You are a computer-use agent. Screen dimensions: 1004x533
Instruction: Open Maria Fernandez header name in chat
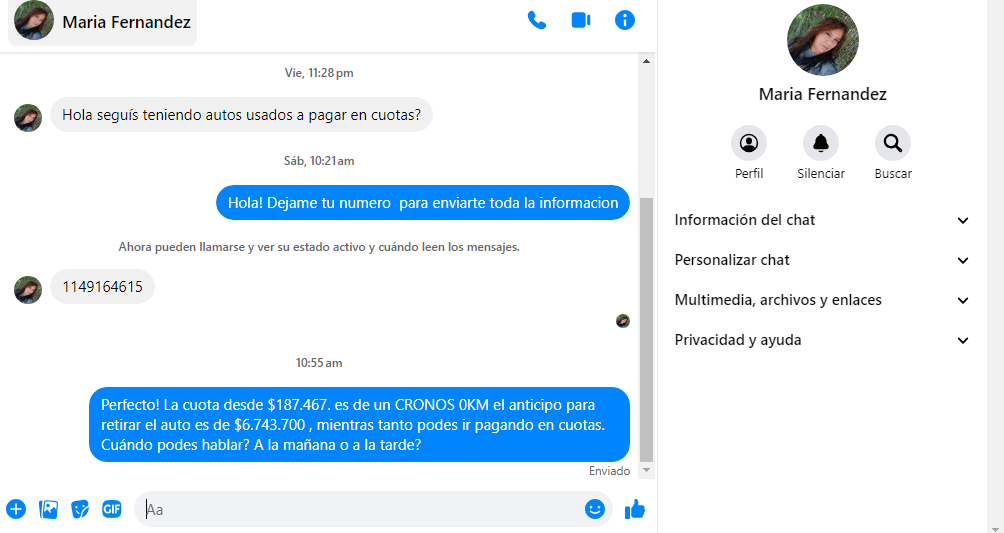(126, 21)
